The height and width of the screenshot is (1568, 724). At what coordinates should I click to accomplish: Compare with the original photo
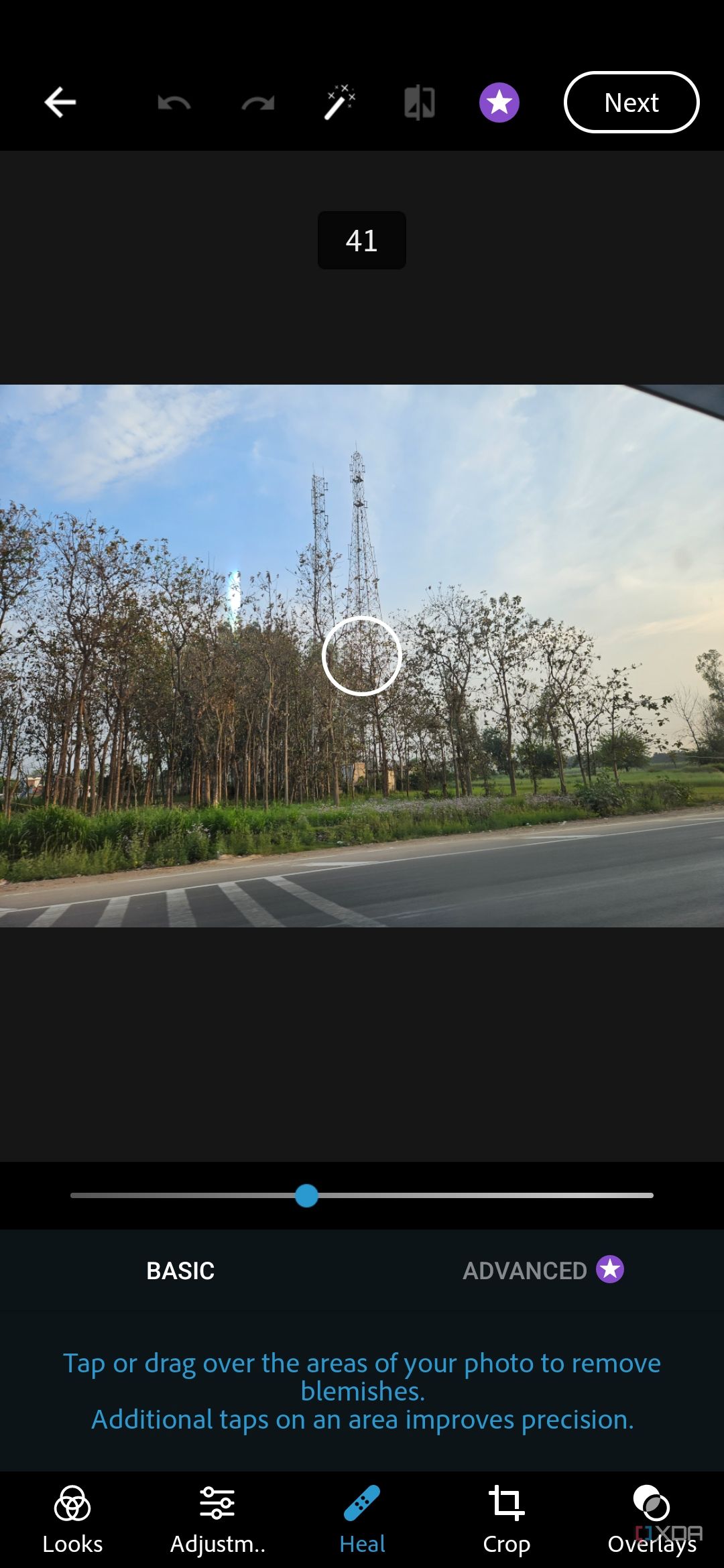pos(420,103)
